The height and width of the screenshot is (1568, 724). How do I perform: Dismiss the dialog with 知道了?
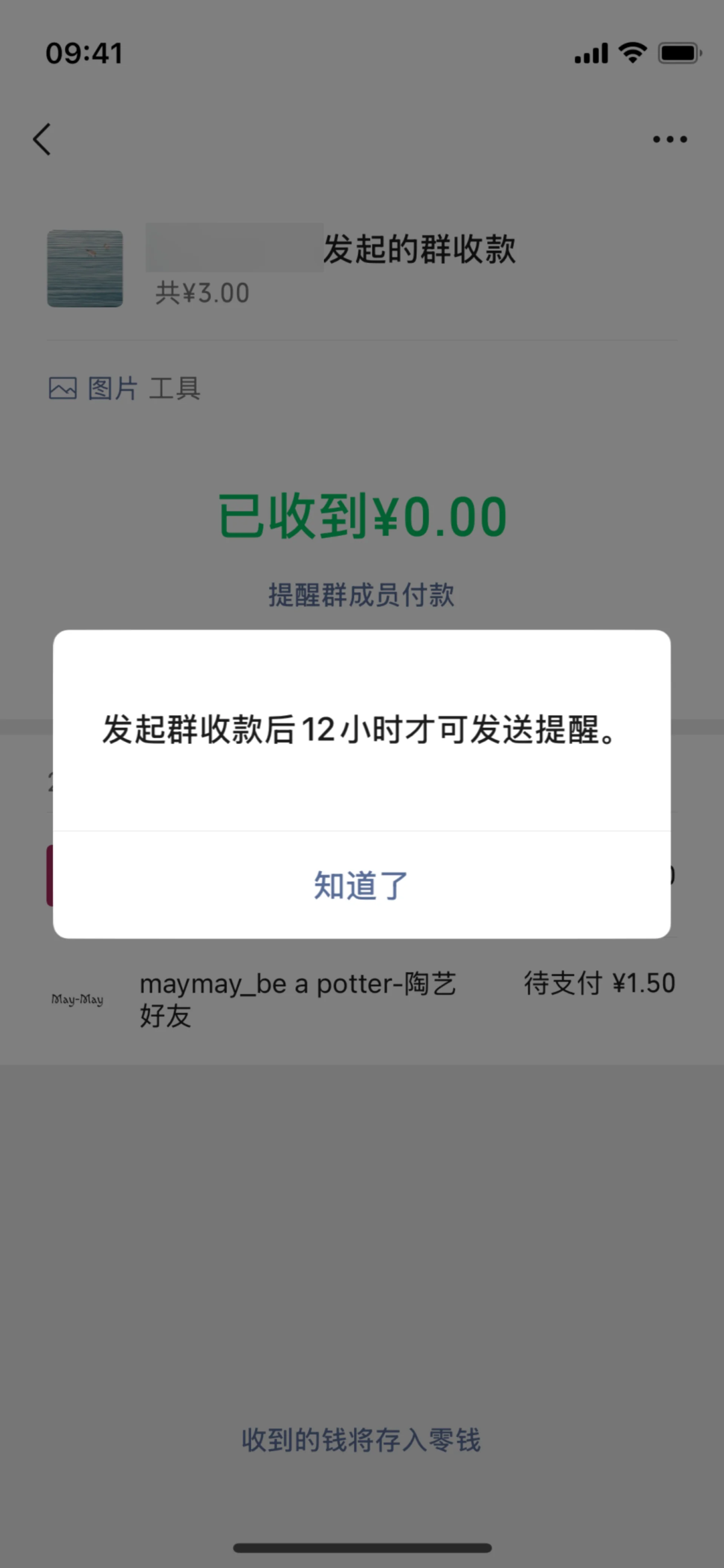pos(361,885)
